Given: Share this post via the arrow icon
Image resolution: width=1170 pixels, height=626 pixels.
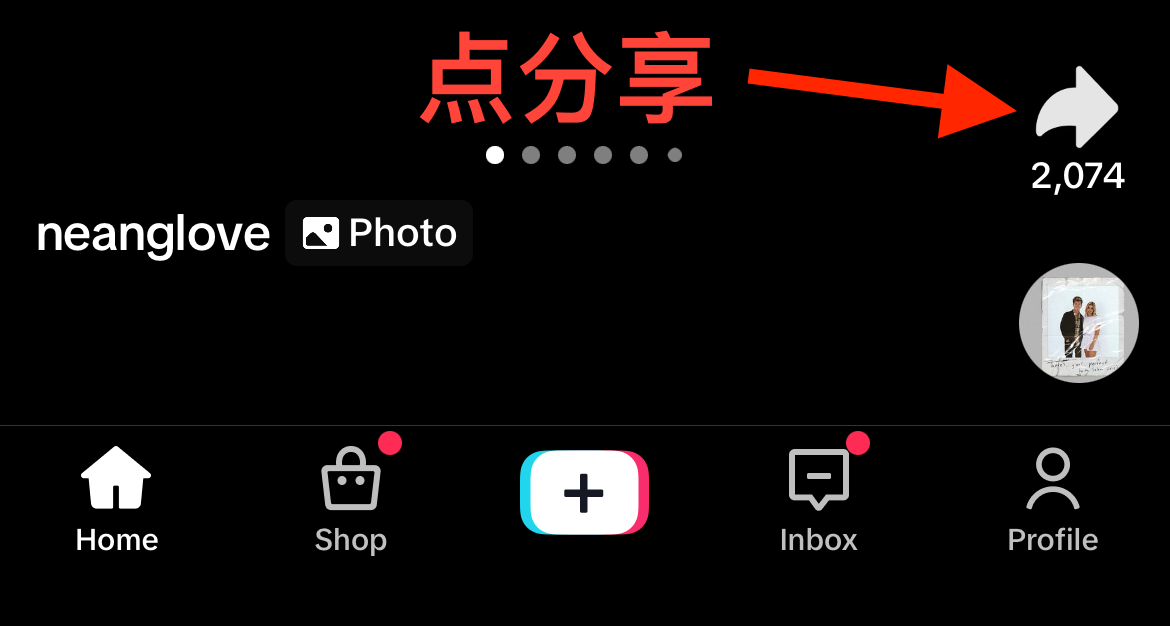Looking at the screenshot, I should point(1077,107).
